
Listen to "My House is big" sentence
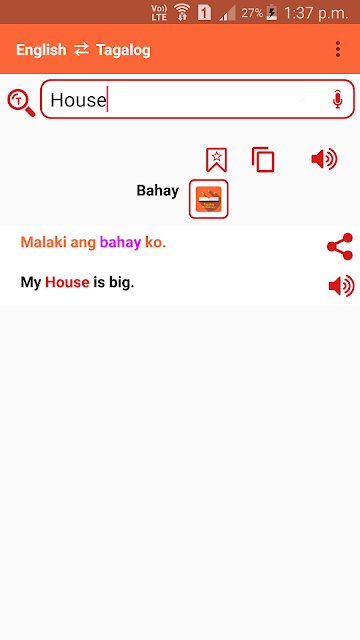point(342,286)
